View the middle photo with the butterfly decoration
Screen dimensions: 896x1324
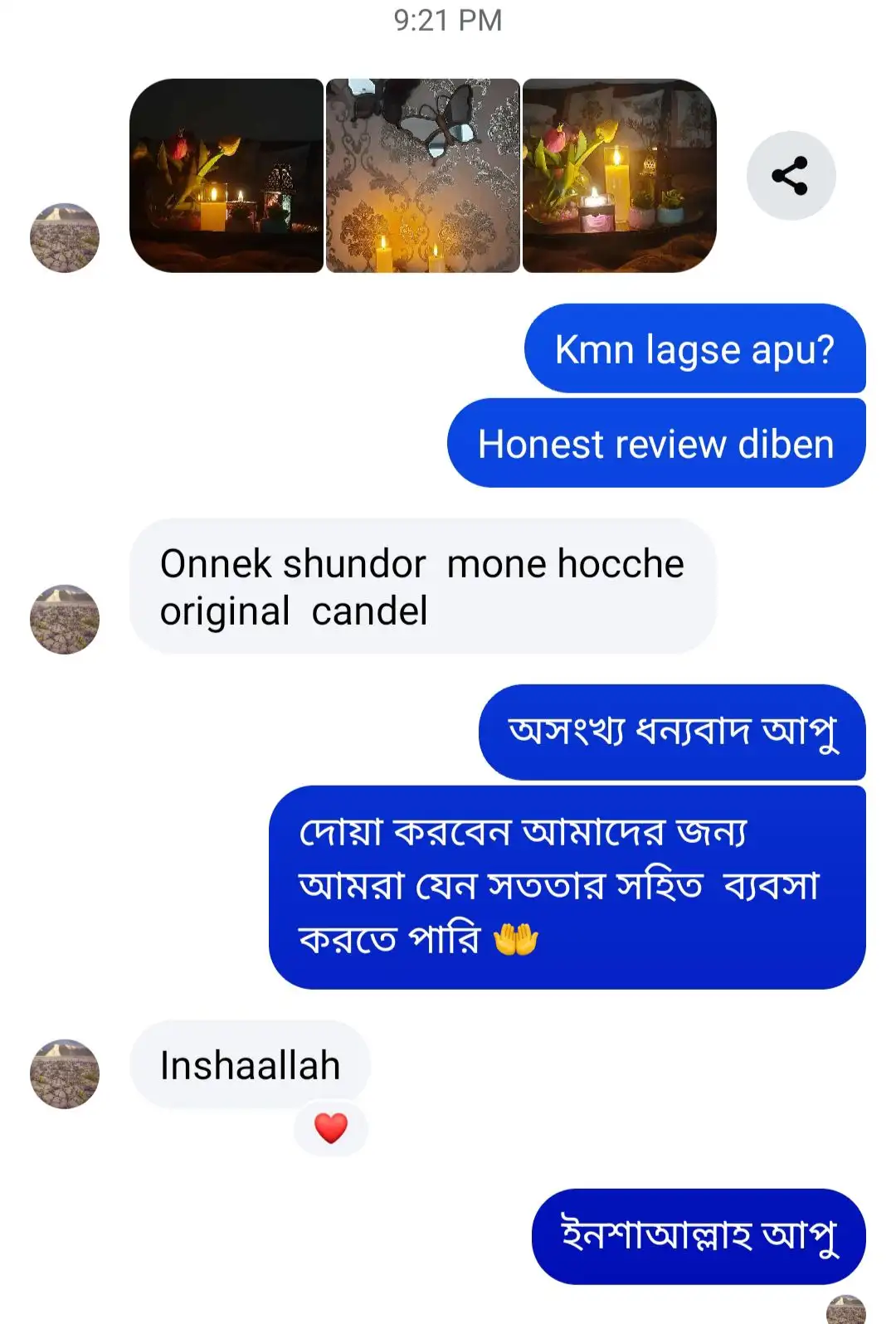(x=423, y=176)
